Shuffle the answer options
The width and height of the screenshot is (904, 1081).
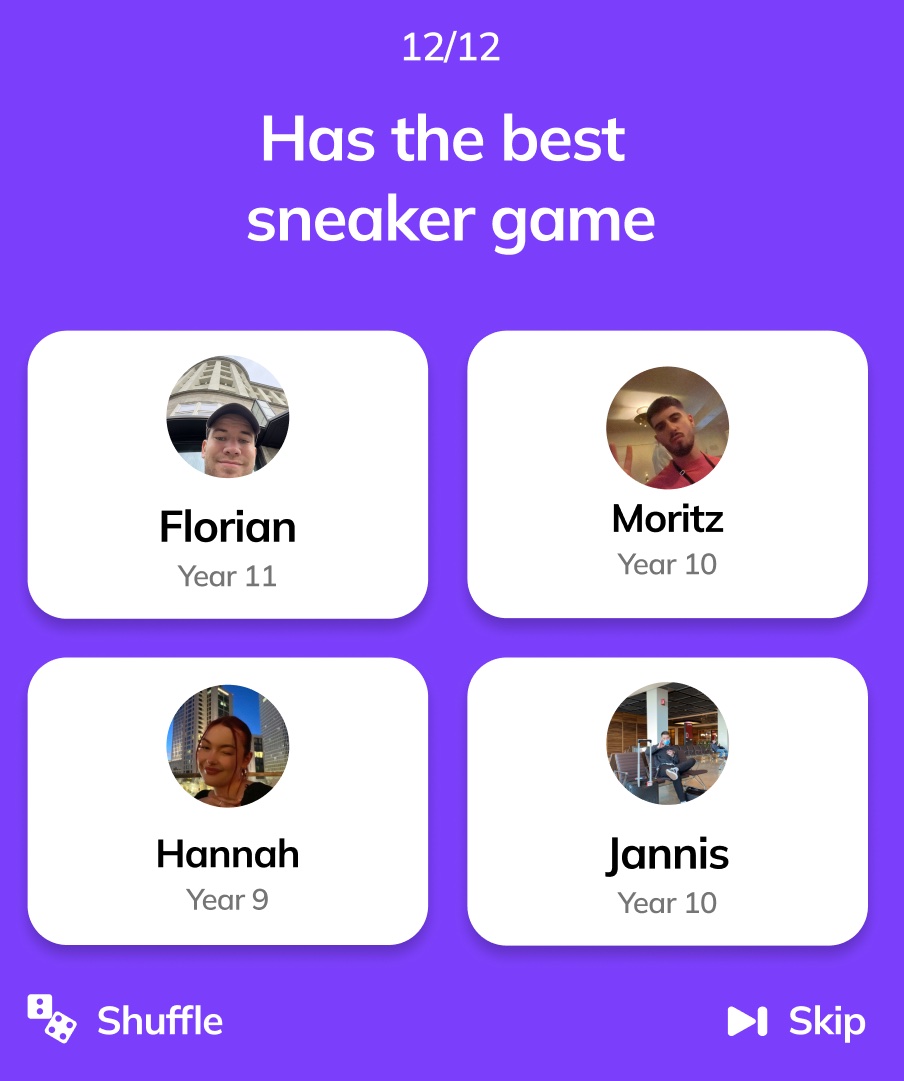[x=125, y=1021]
